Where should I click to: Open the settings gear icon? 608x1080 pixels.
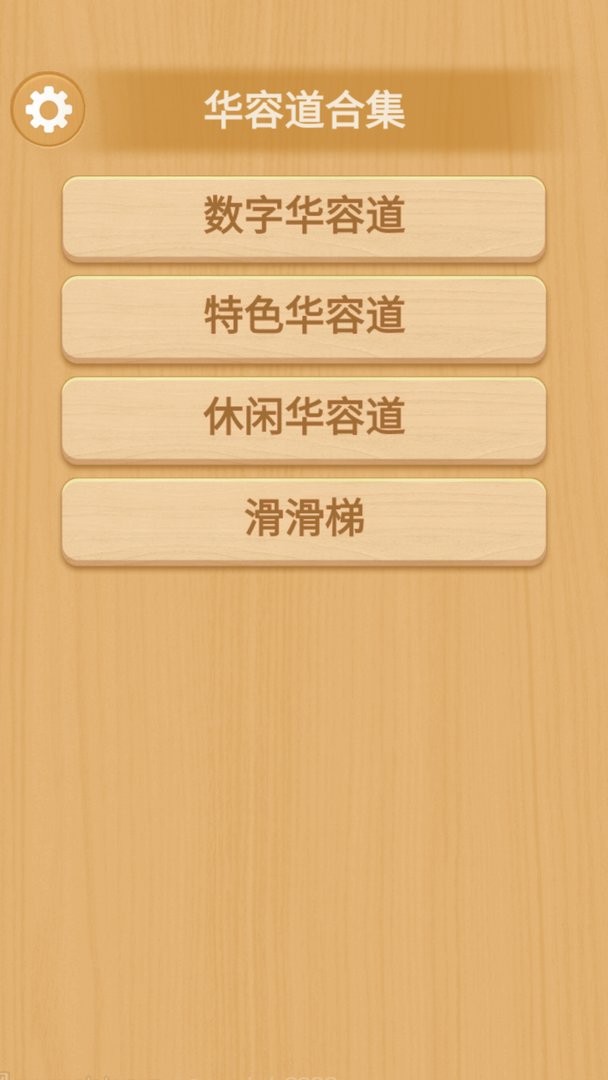(48, 110)
